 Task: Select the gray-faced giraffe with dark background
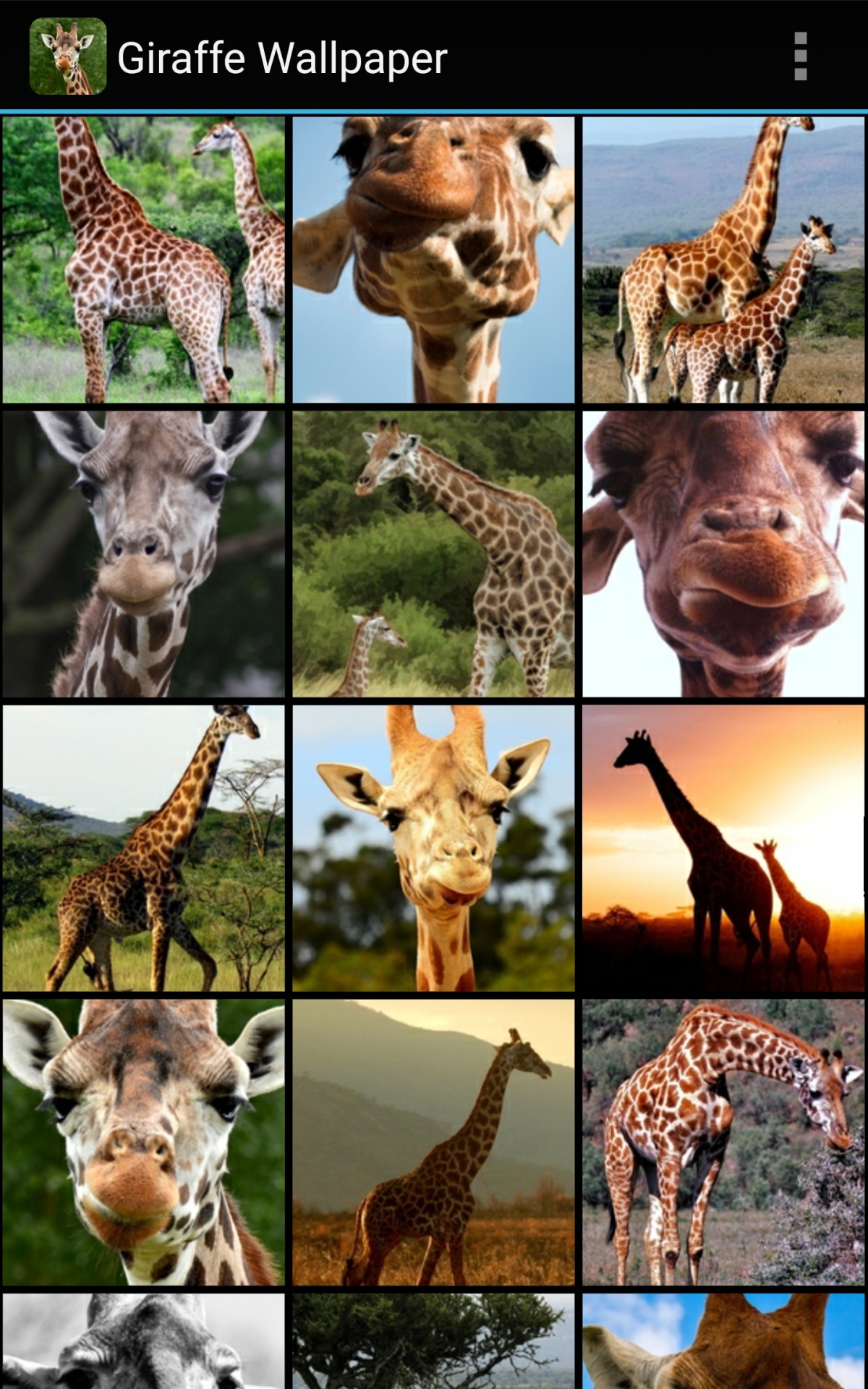[x=143, y=553]
